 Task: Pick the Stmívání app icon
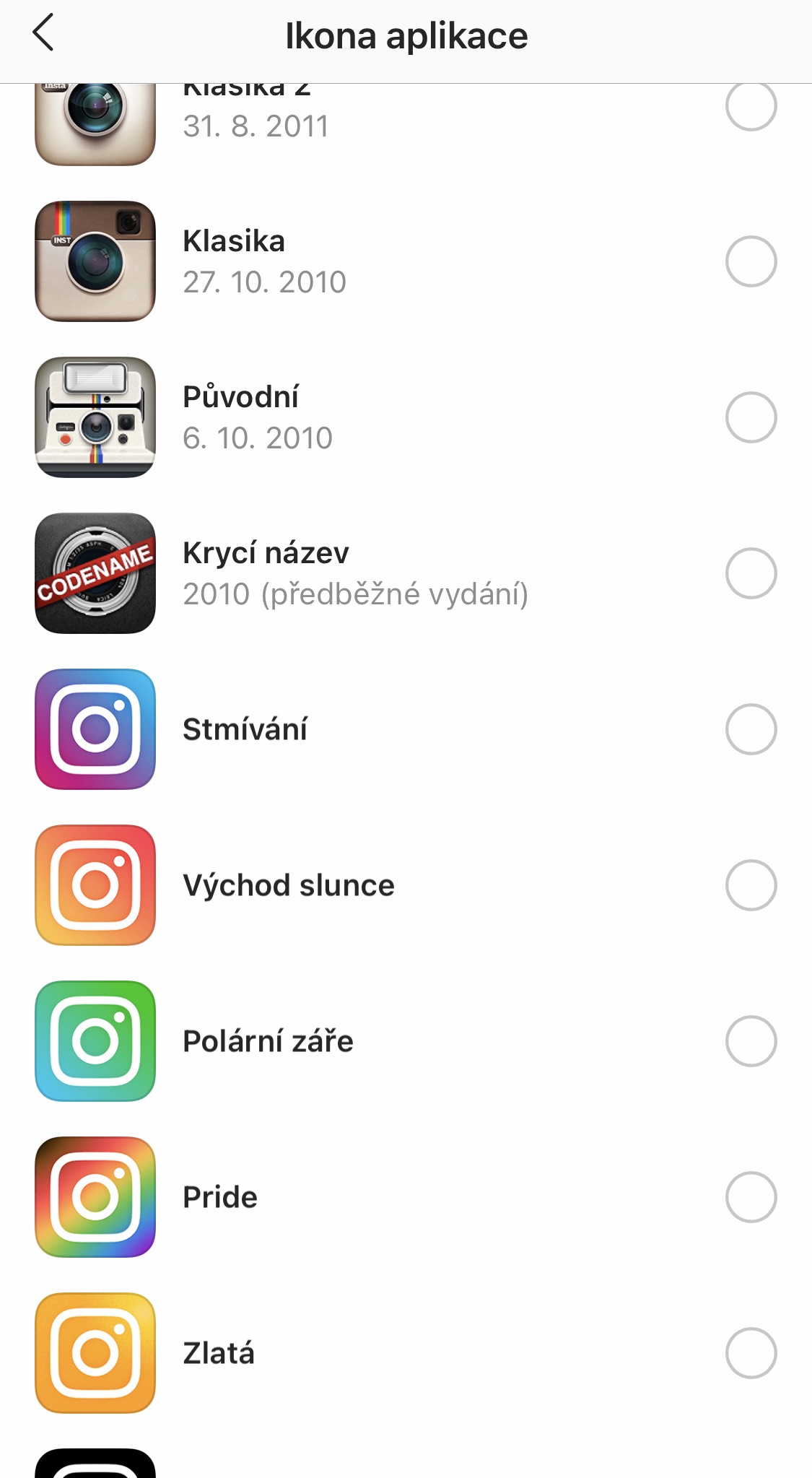point(751,729)
